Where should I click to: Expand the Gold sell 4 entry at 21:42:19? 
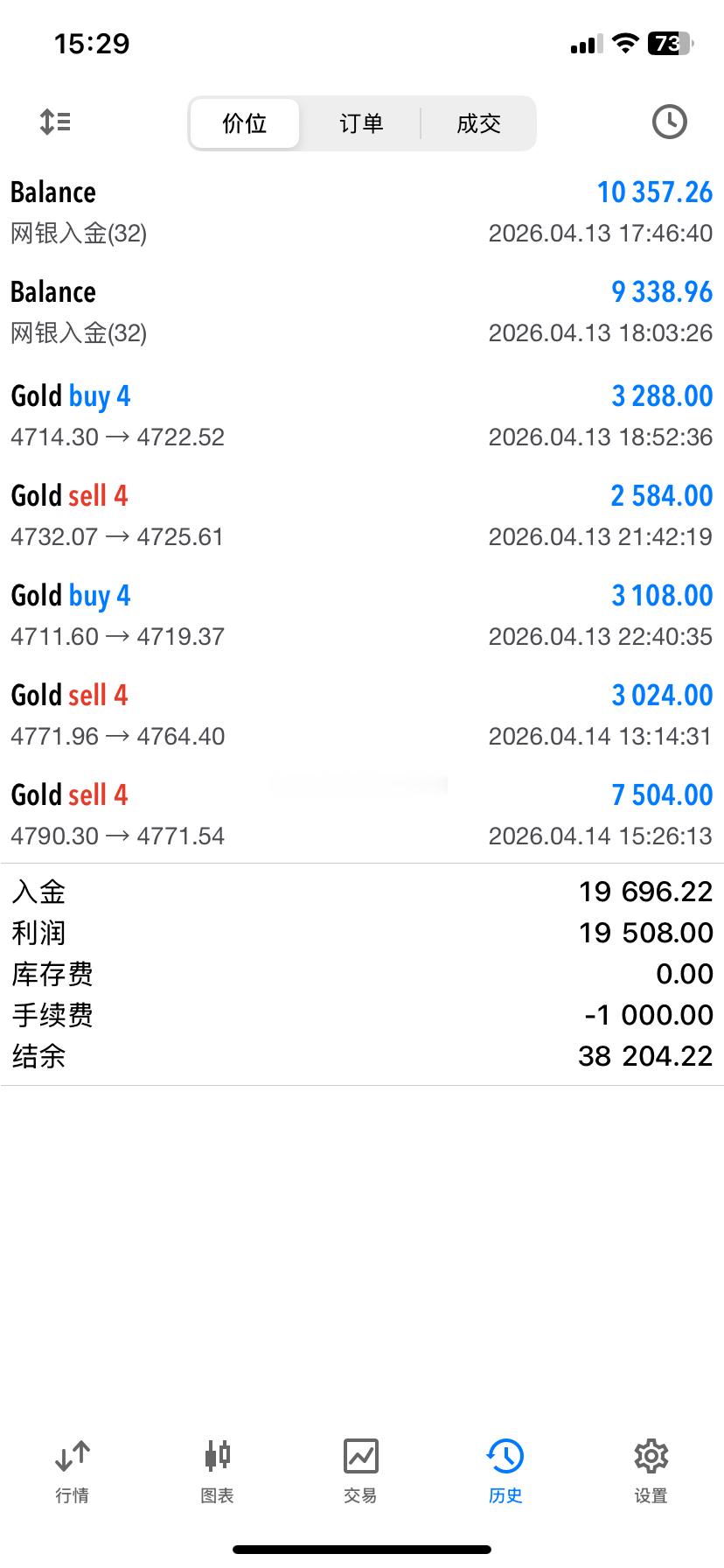coord(362,515)
